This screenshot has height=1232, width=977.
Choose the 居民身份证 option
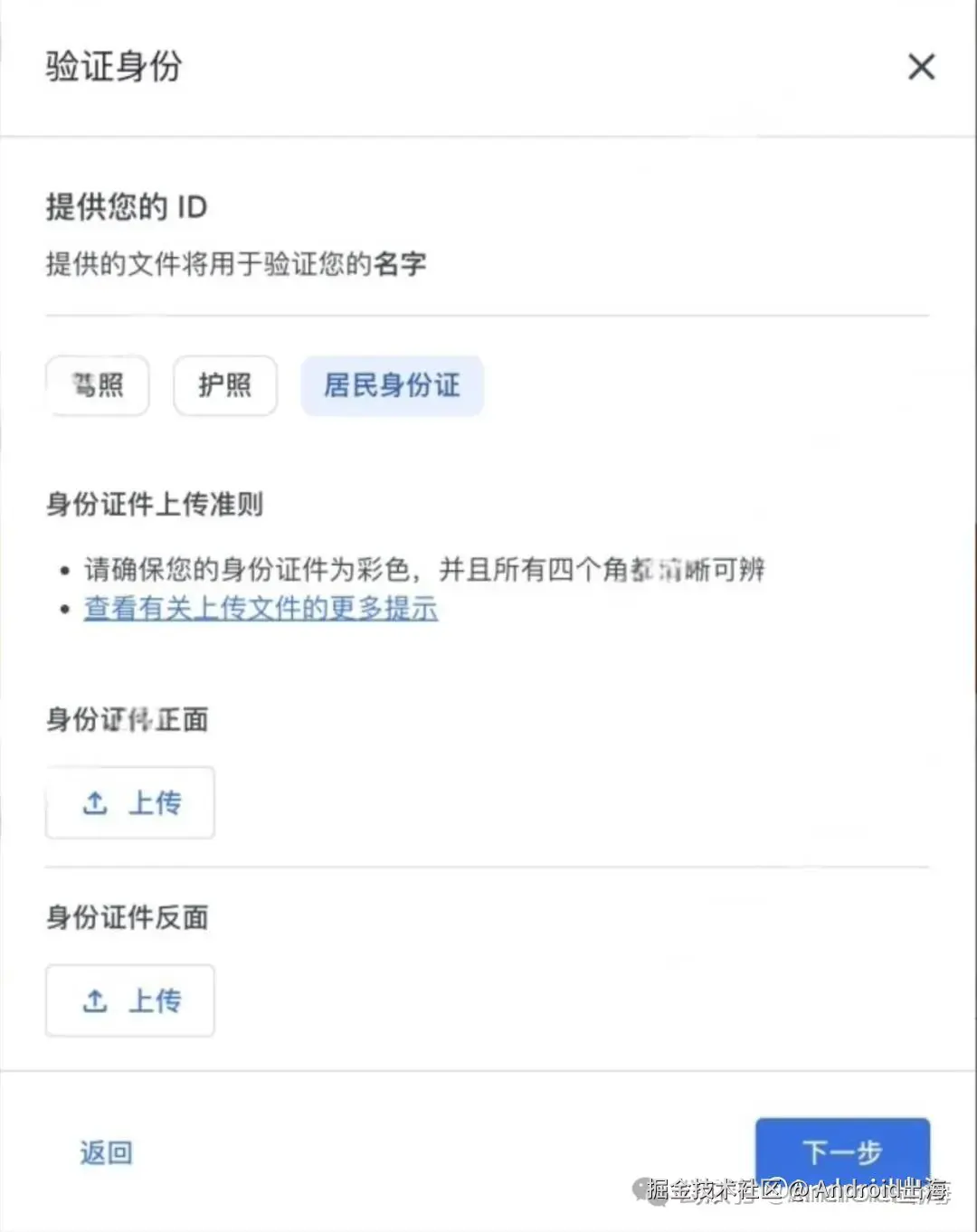click(x=392, y=386)
